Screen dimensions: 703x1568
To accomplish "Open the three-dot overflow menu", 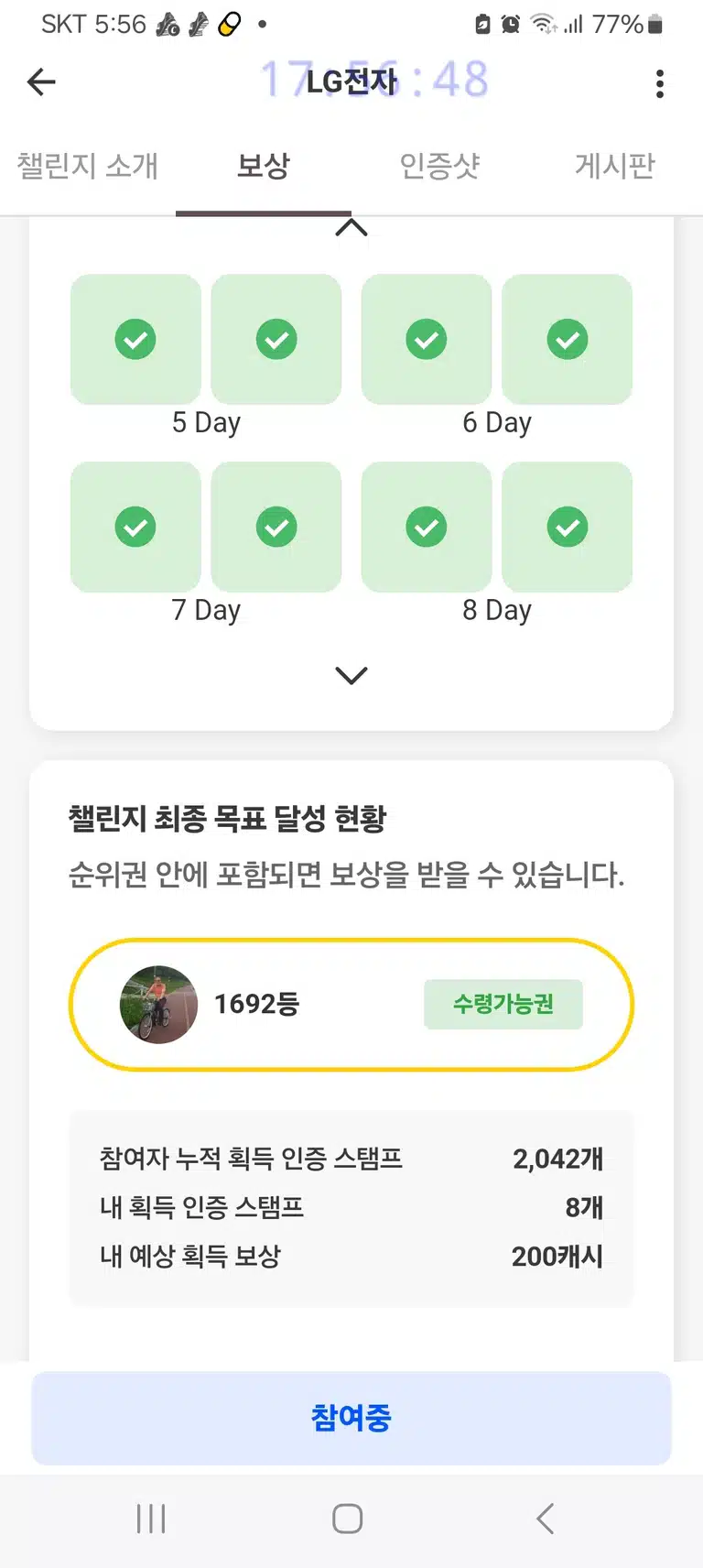I will (x=659, y=83).
